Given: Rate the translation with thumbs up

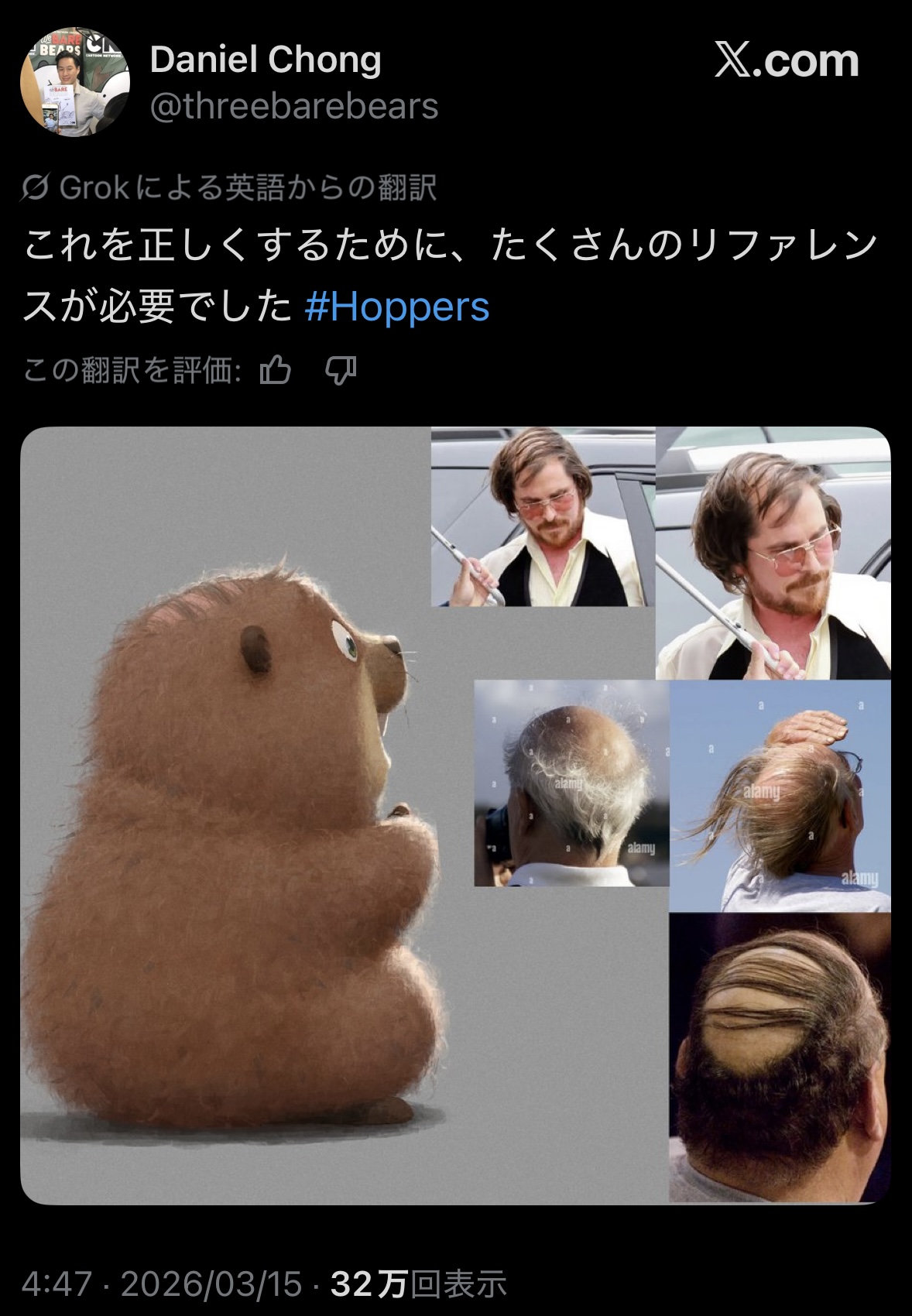Looking at the screenshot, I should [x=276, y=371].
